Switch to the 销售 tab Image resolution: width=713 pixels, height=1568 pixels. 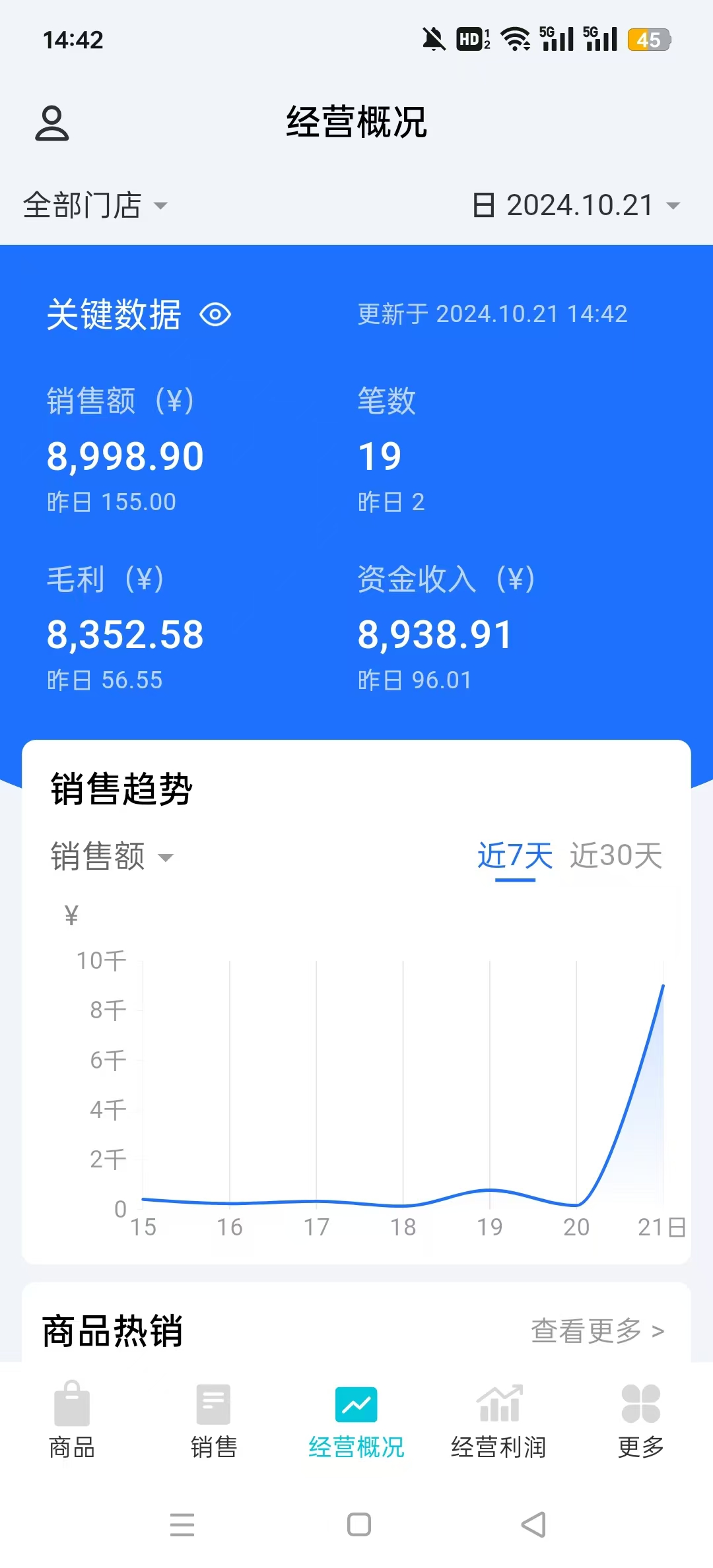pos(214,1419)
